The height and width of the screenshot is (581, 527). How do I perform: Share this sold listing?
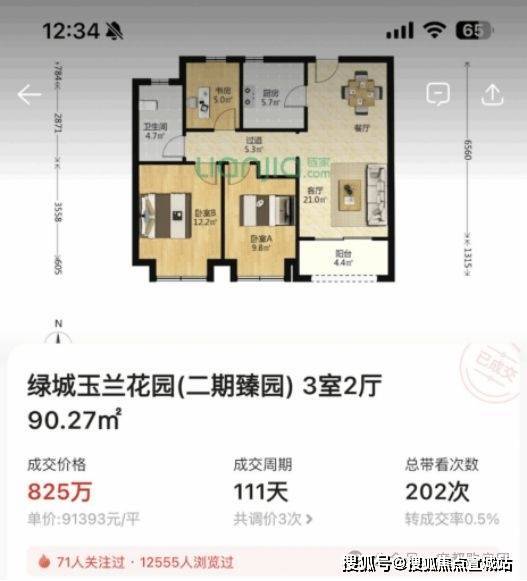pos(492,94)
